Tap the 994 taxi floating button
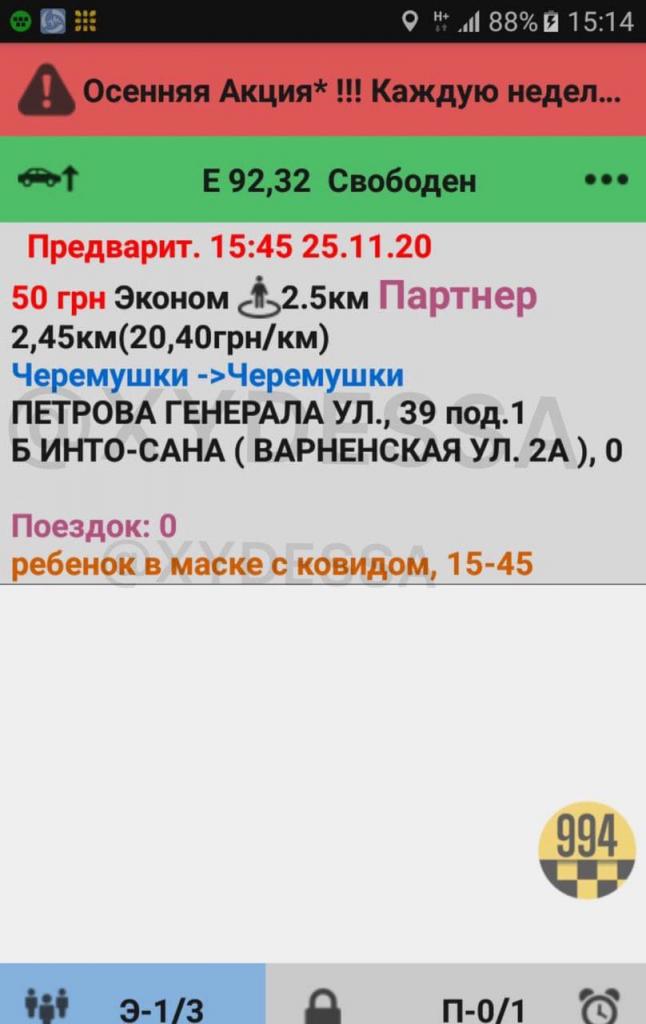This screenshot has width=646, height=1024. (587, 849)
